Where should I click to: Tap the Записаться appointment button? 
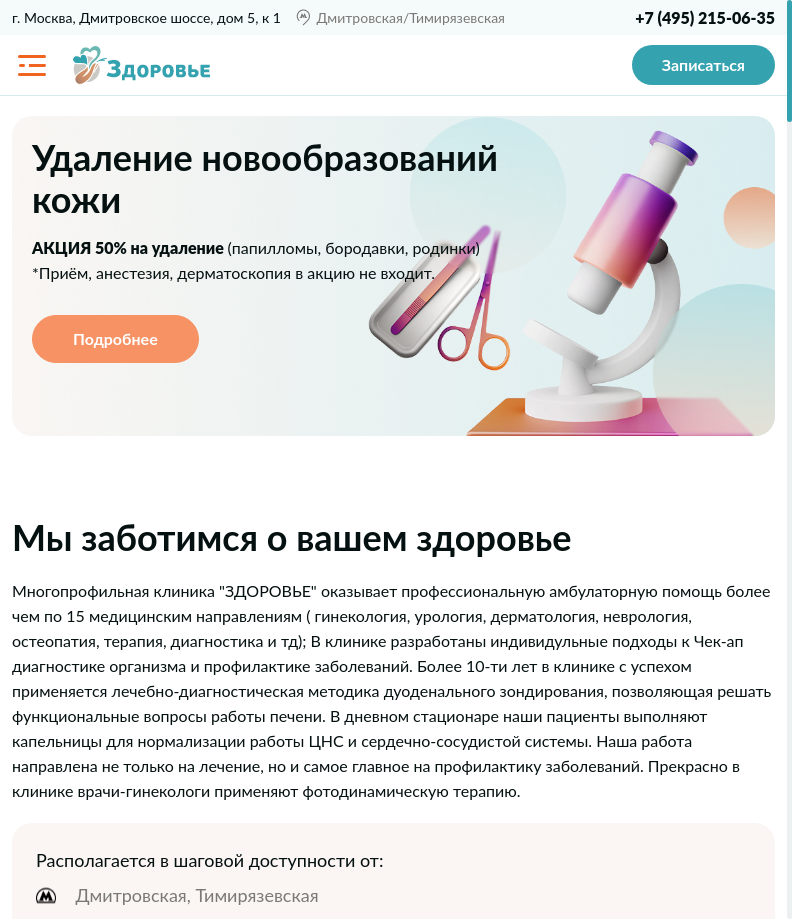703,65
